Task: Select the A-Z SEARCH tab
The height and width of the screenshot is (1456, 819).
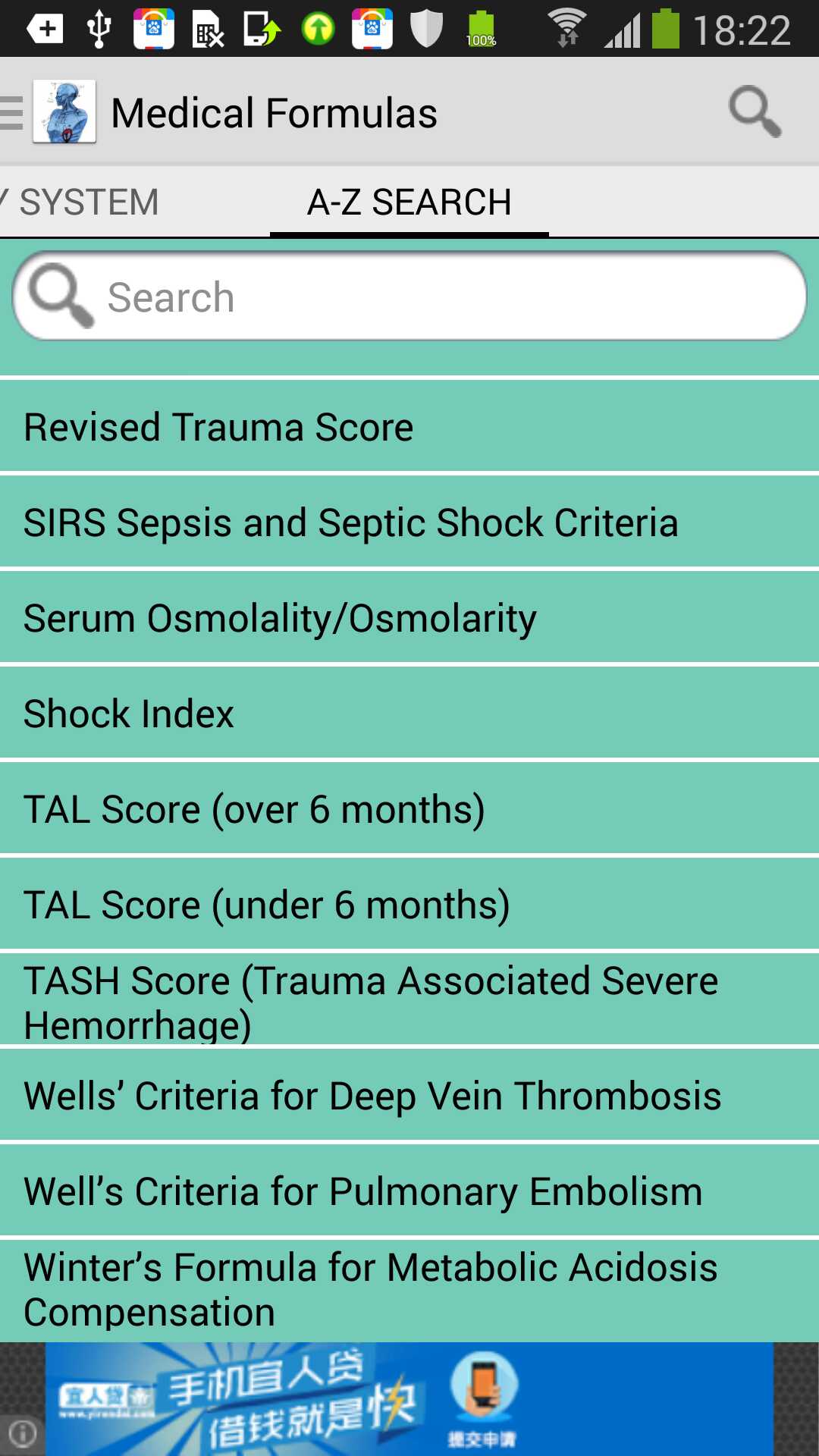Action: [409, 202]
